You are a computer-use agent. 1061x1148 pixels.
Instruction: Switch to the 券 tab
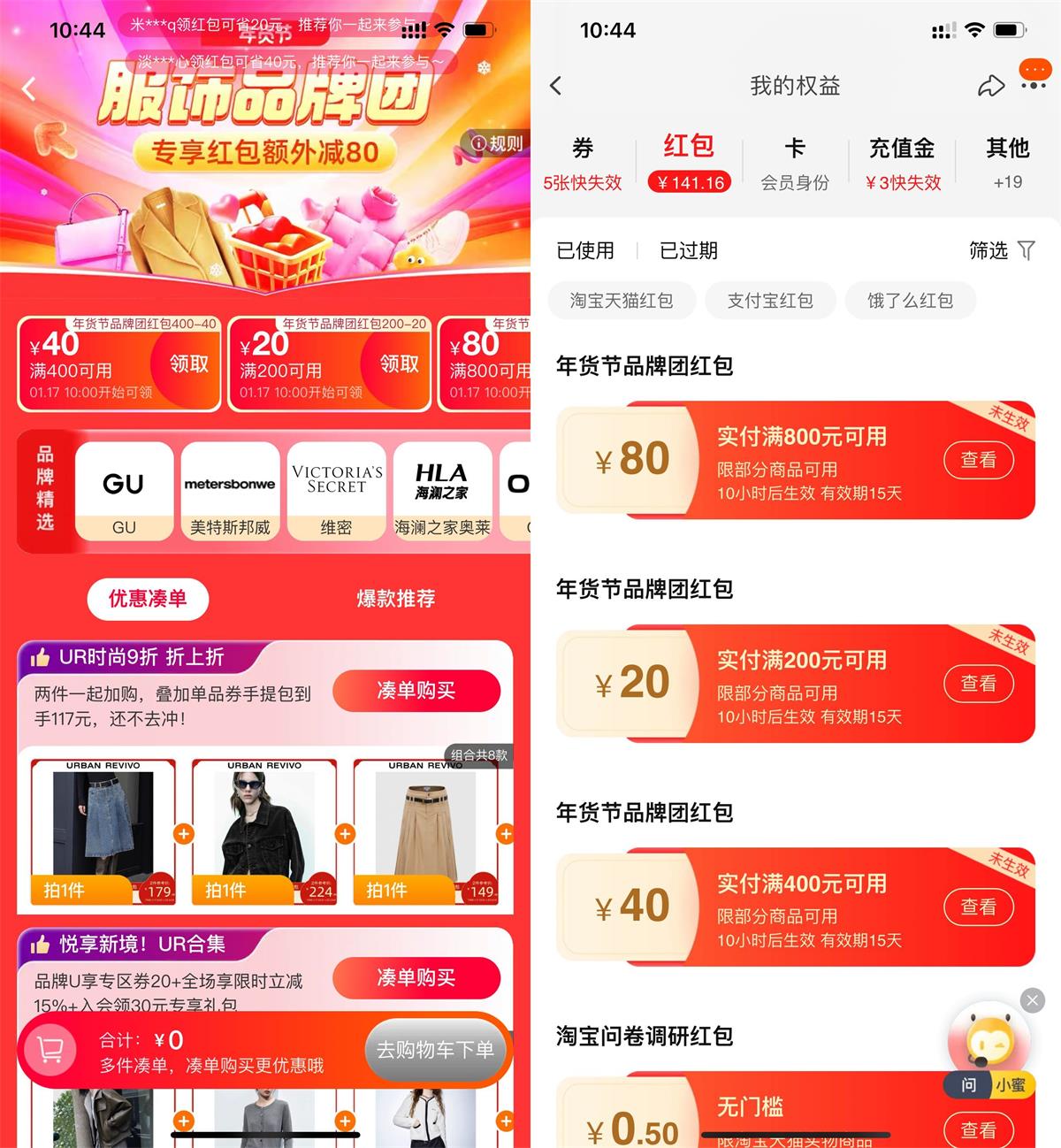click(582, 163)
